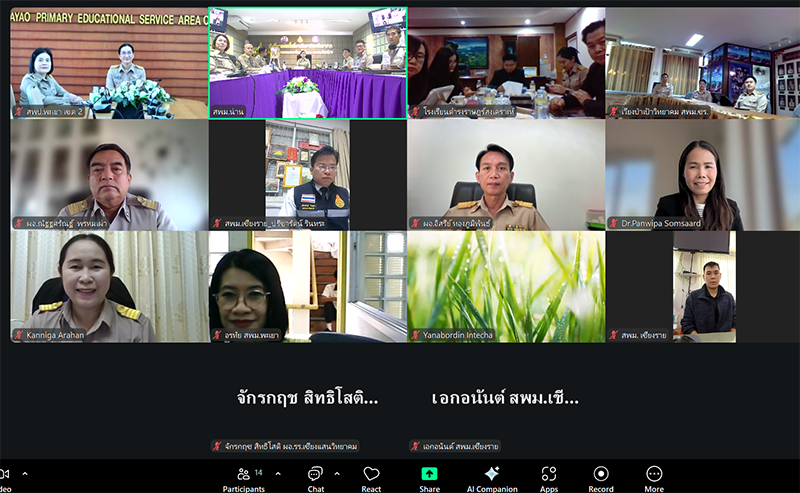Send a reaction with React
The image size is (800, 493).
(371, 478)
